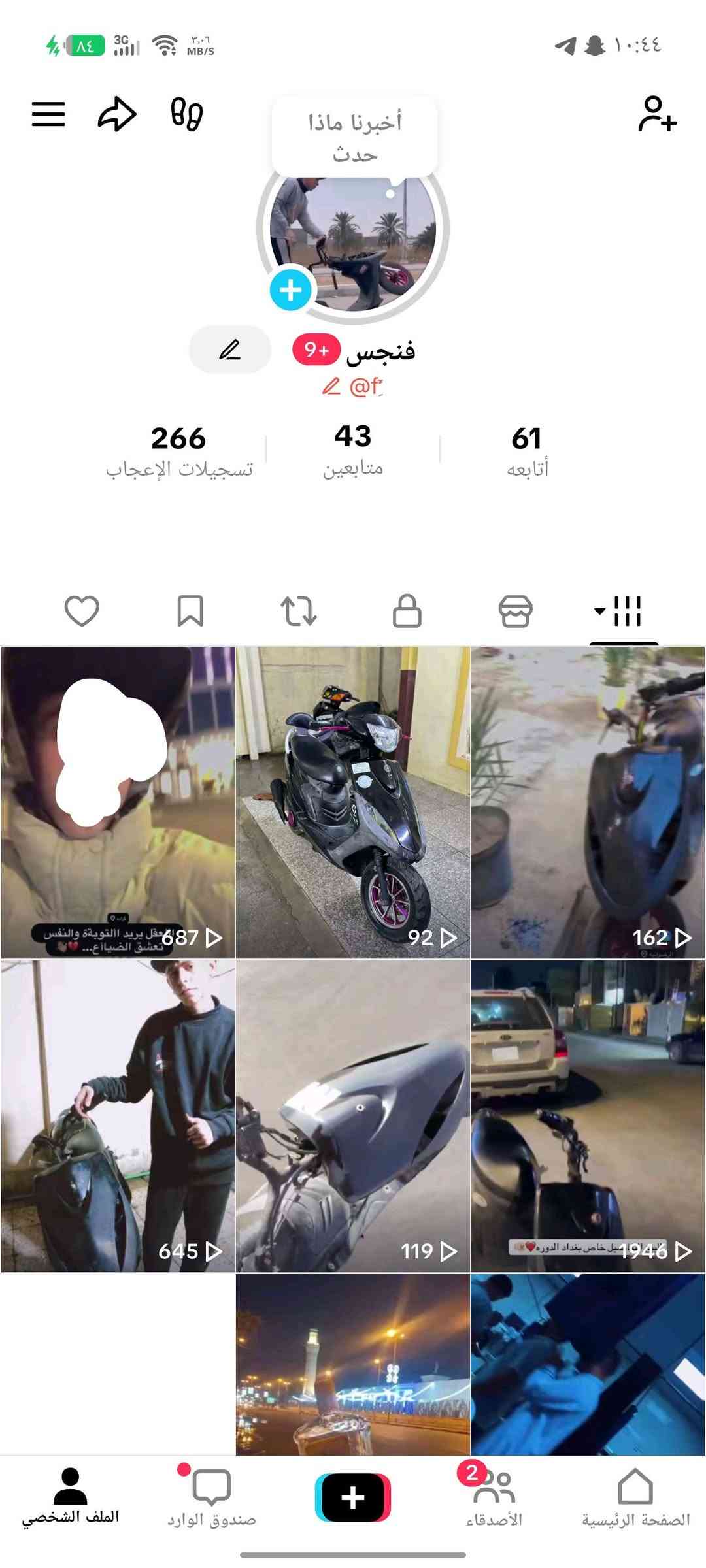Open the صندوق الوارد inbox tab
The height and width of the screenshot is (1568, 706).
tap(211, 1497)
